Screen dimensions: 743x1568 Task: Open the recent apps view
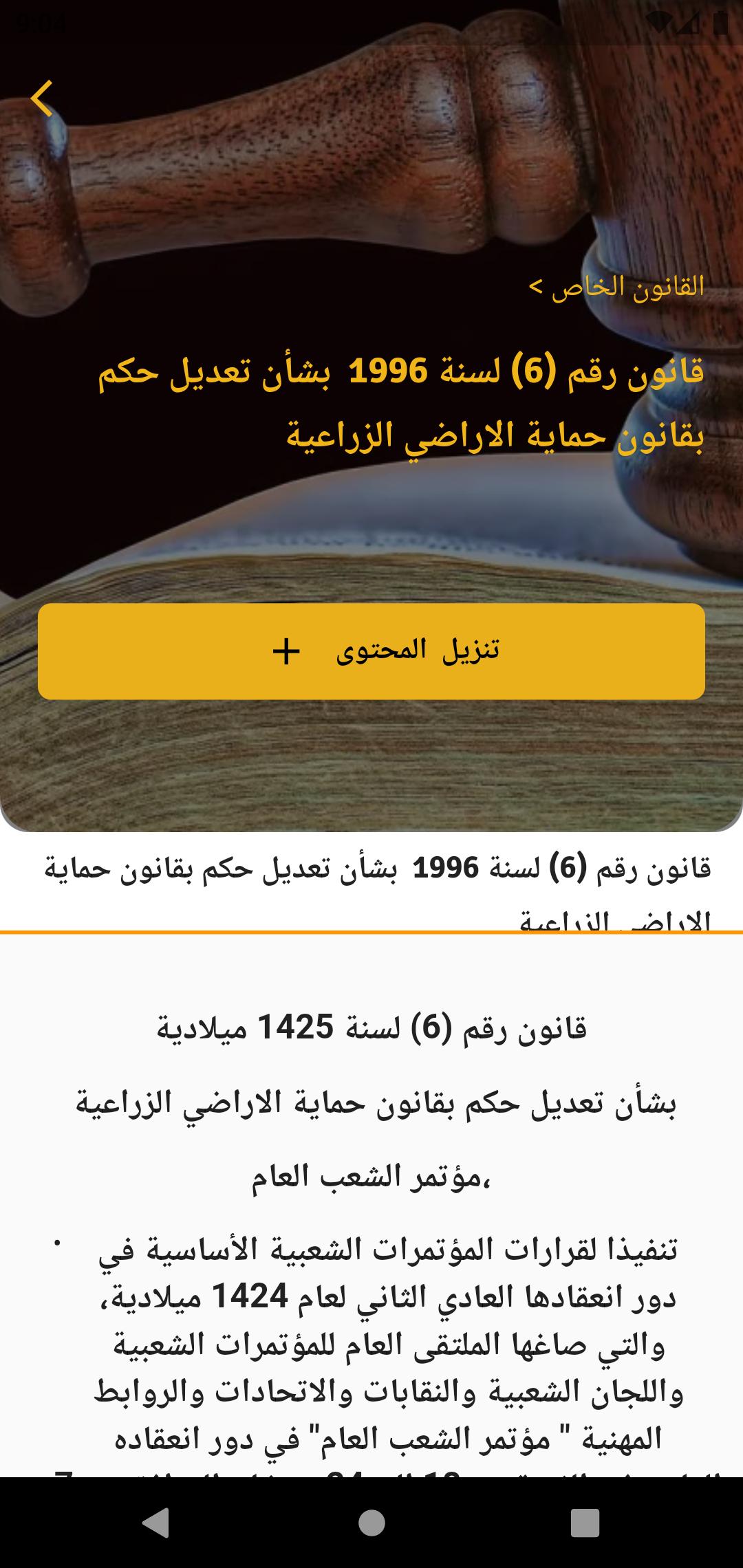tap(585, 1523)
